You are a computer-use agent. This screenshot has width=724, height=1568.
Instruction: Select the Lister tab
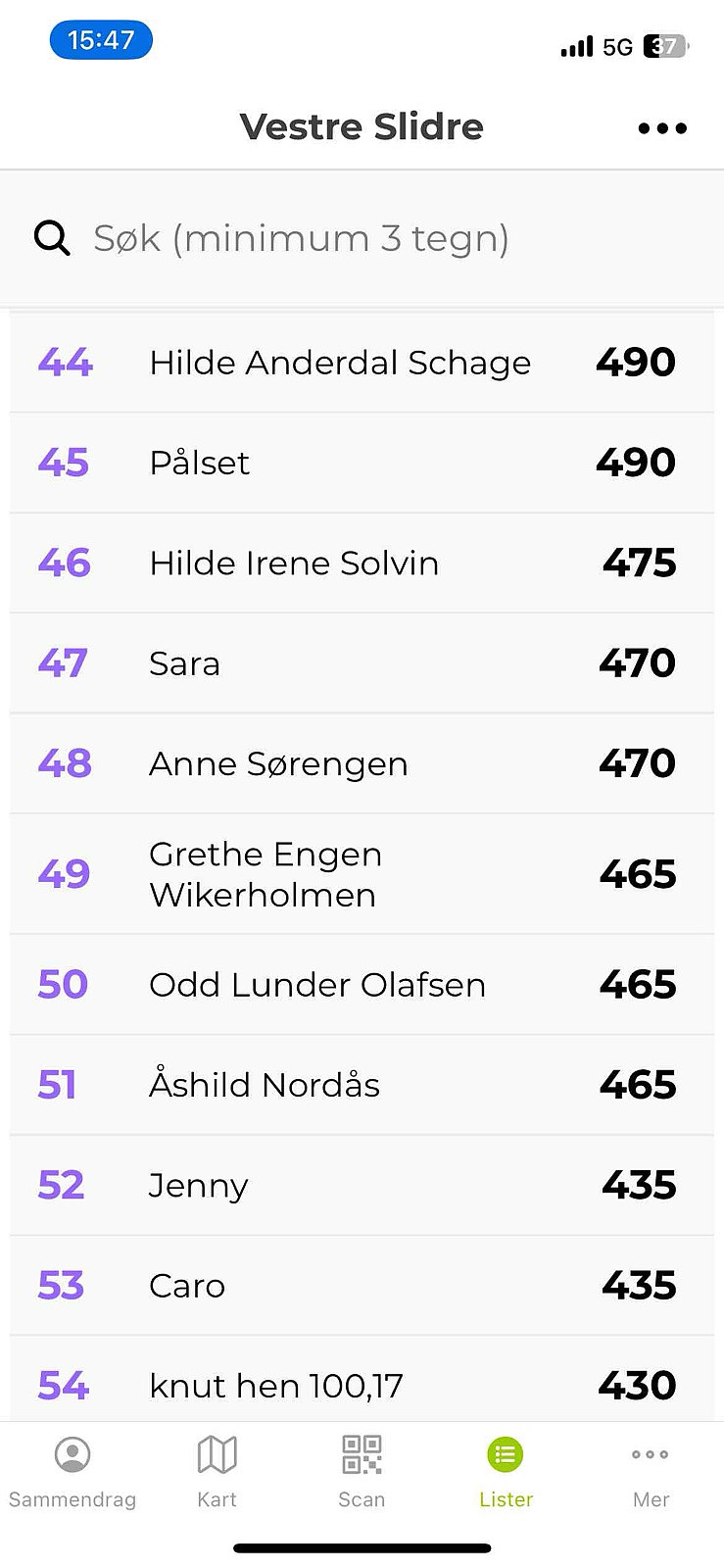[506, 1472]
